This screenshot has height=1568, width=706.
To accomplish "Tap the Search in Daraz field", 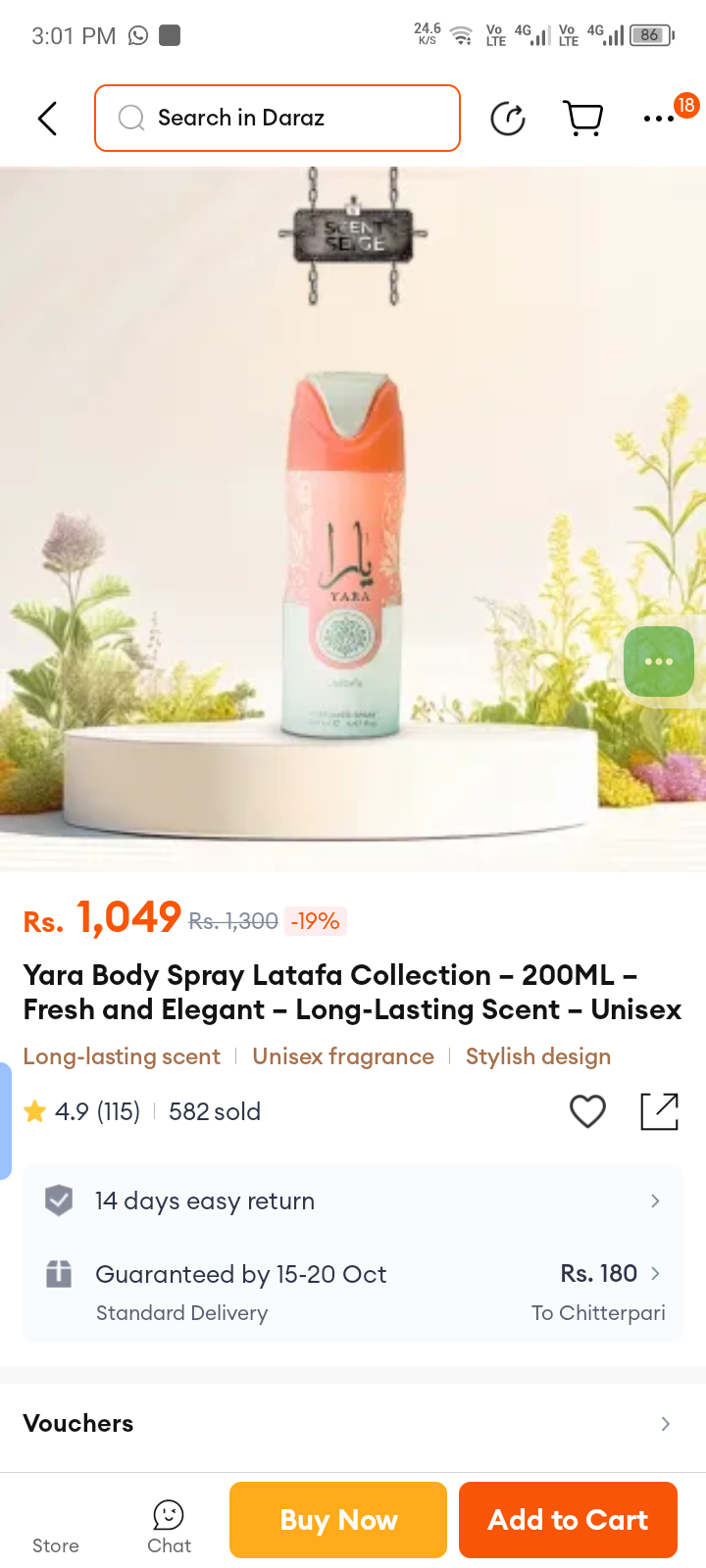I will click(x=277, y=119).
